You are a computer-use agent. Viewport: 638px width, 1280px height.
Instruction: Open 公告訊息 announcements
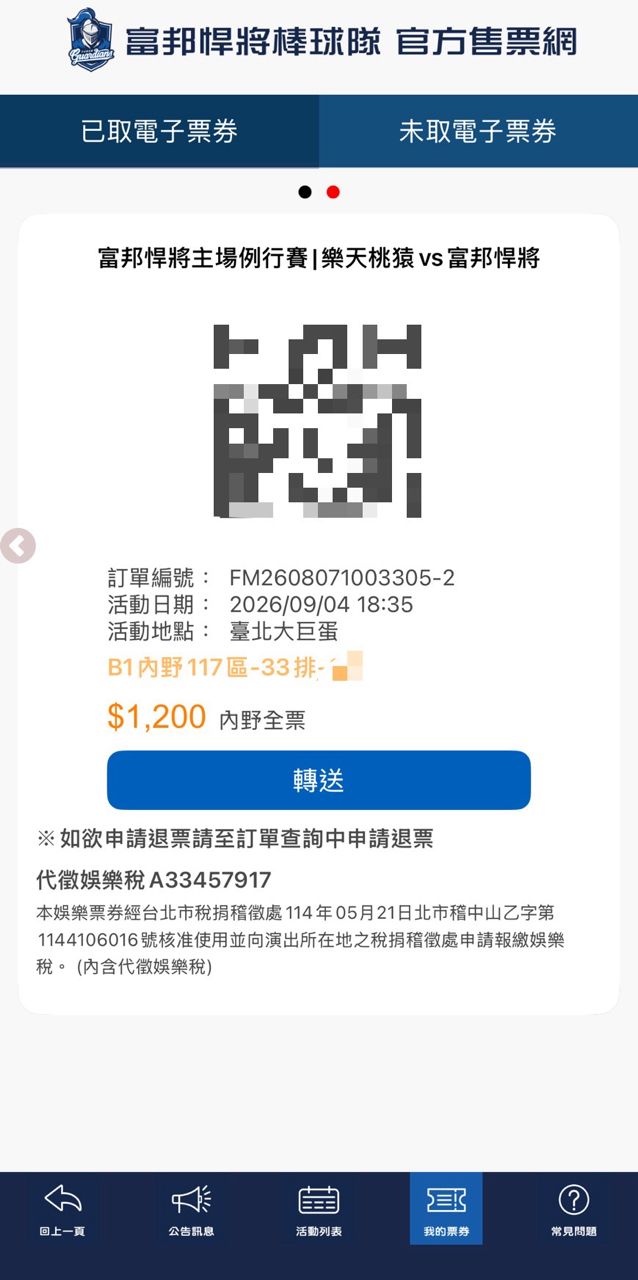point(191,1209)
